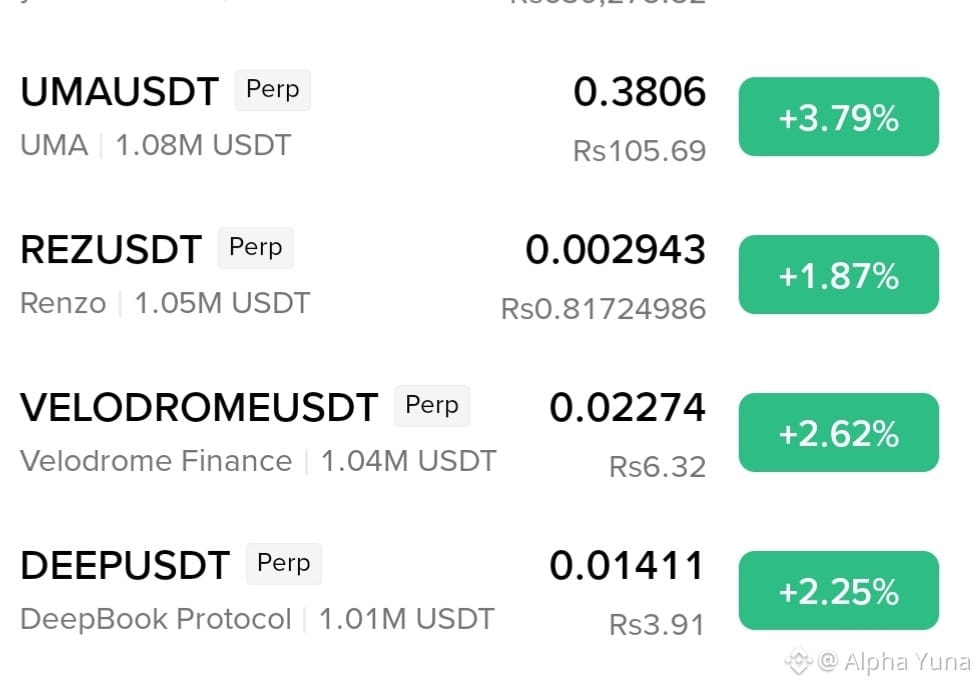
Task: Tap the +2.25% change badge for DEEPUSDT
Action: pos(838,590)
